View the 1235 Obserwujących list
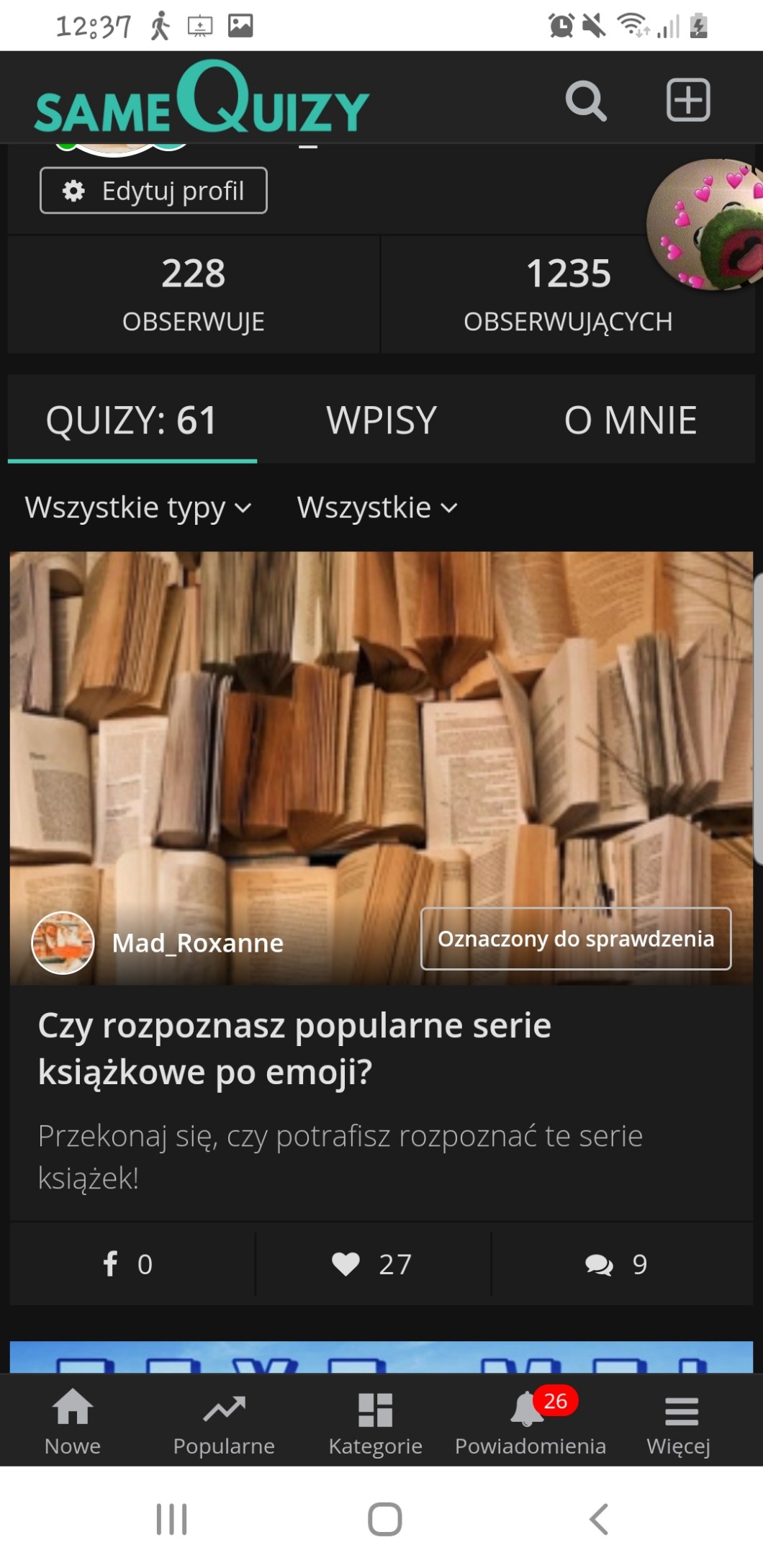Viewport: 763px width, 1568px height. pyautogui.click(x=567, y=294)
